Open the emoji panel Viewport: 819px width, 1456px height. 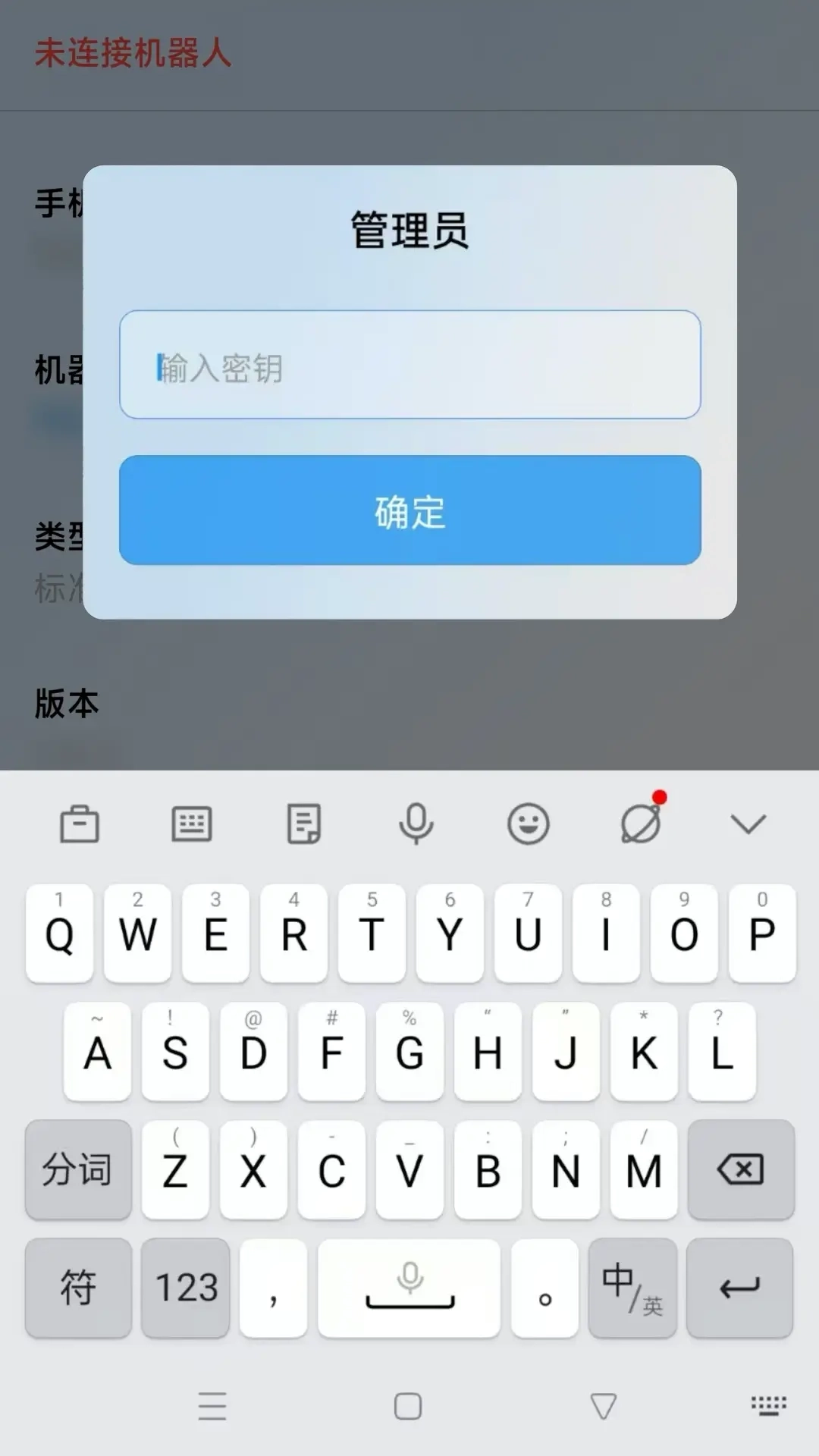[529, 824]
